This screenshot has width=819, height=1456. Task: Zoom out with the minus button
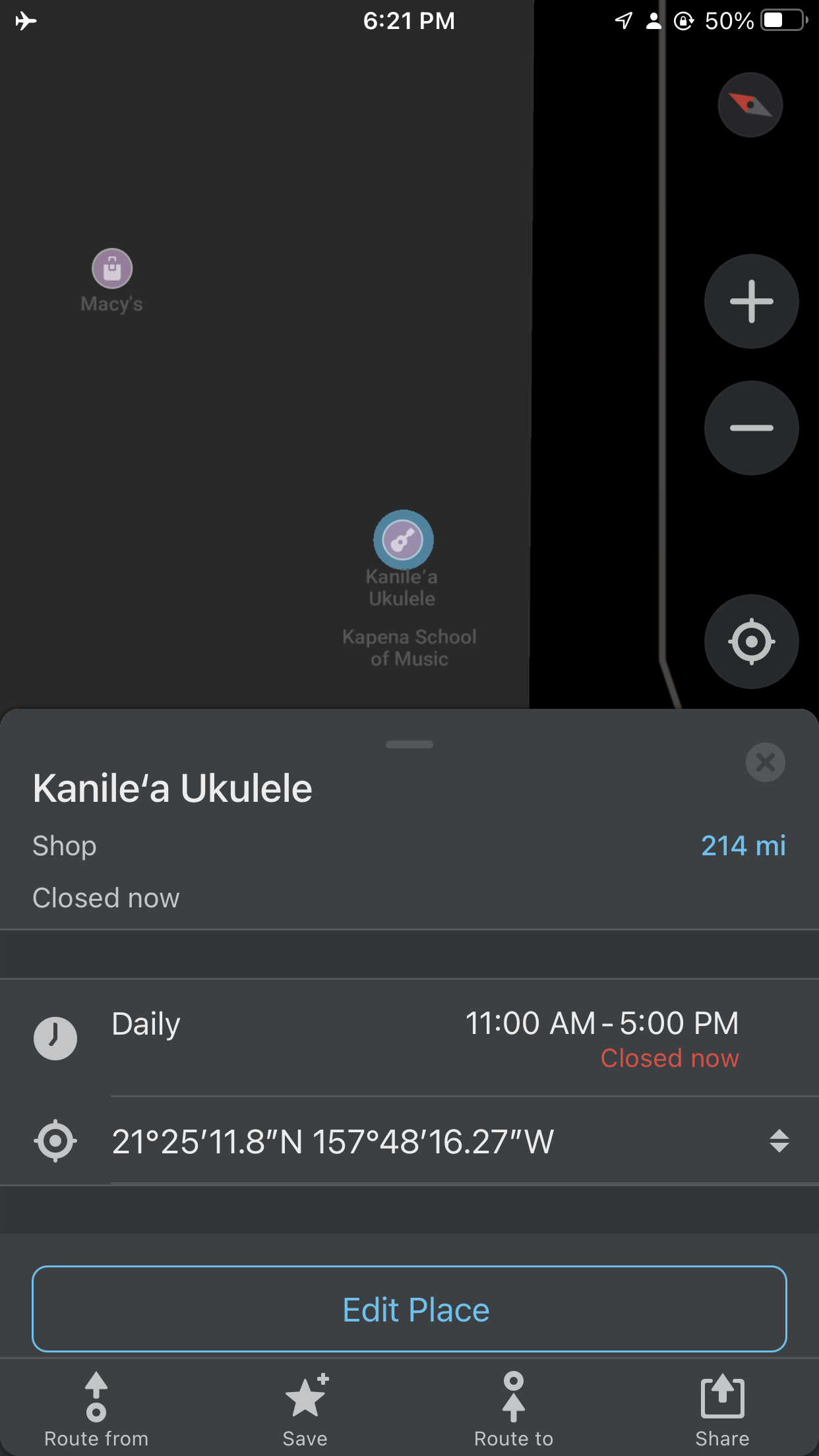[x=751, y=428]
